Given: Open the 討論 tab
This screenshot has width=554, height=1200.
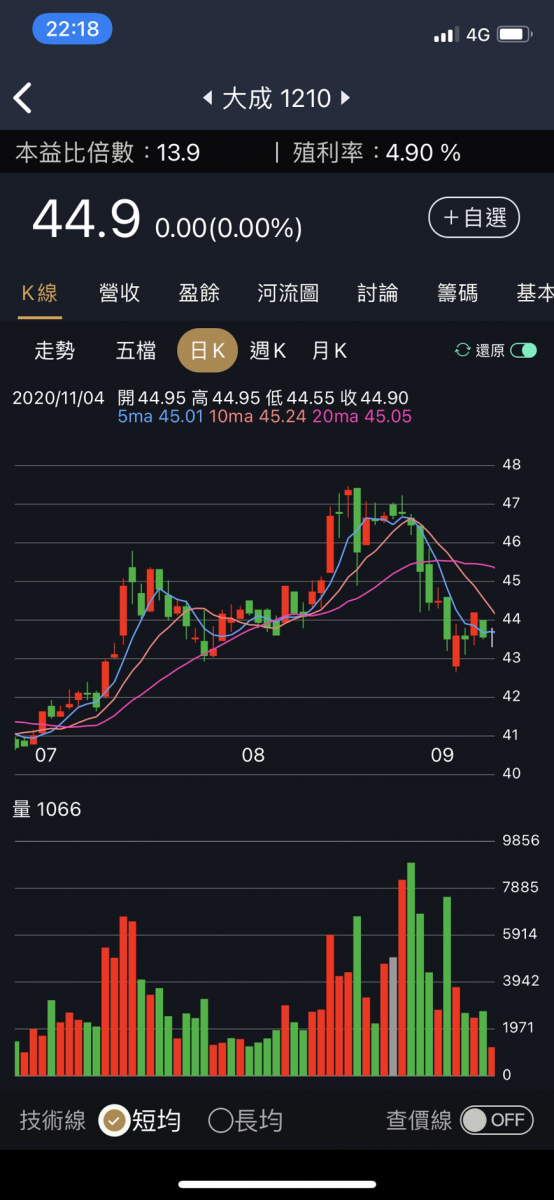Looking at the screenshot, I should click(378, 293).
